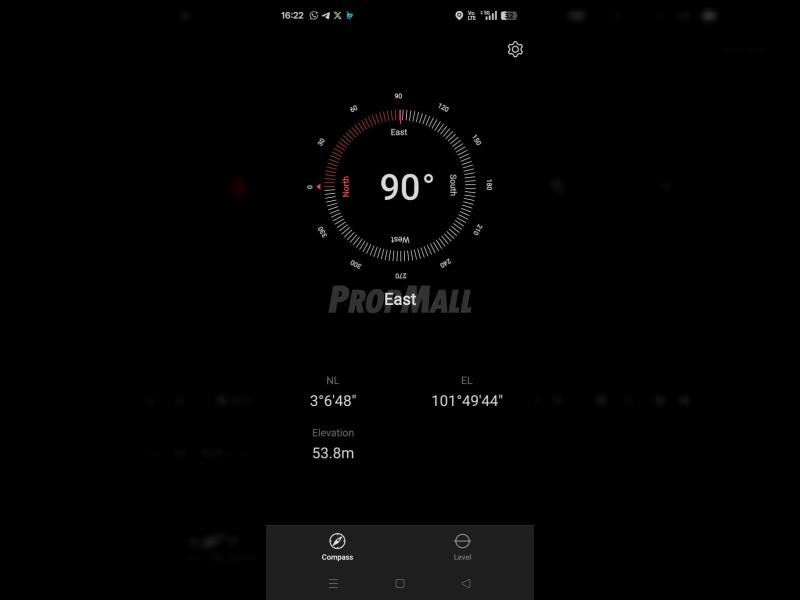Go back using the navigation bar
800x600 pixels.
pos(466,583)
